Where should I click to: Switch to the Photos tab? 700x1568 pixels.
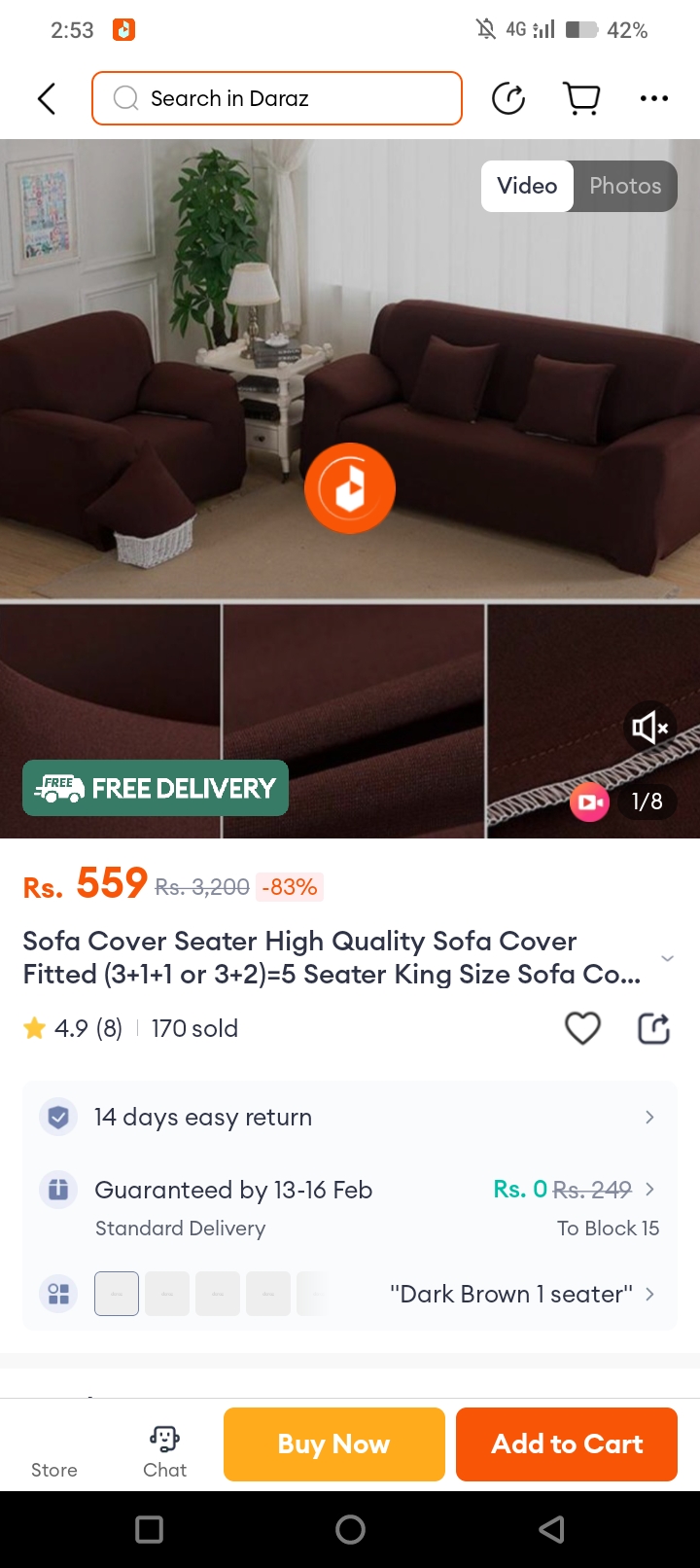tap(624, 186)
